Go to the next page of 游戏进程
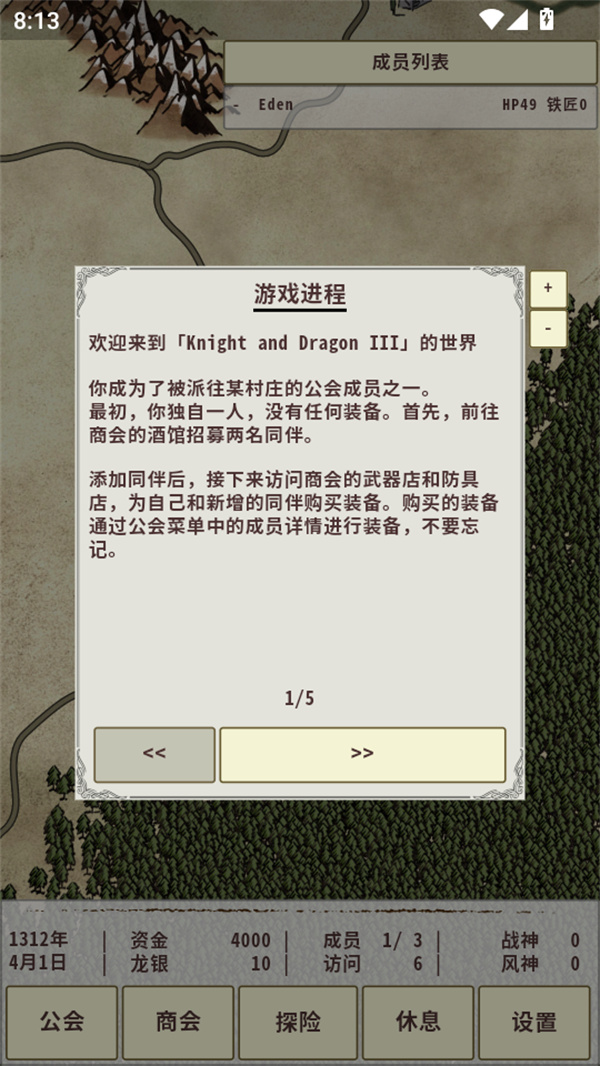 tap(362, 754)
